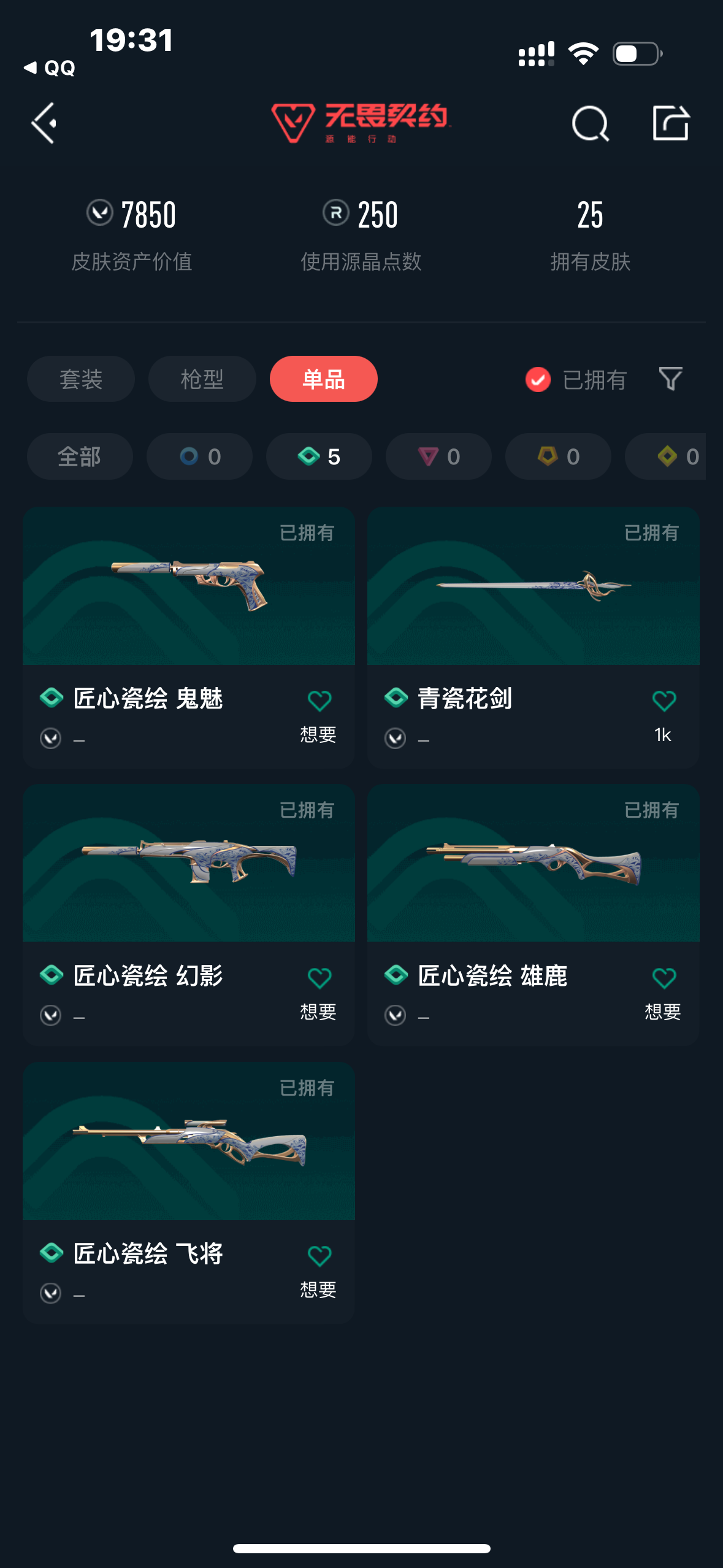Filter by orange pentagon rarity chip
Viewport: 723px width, 1568px height.
[x=558, y=456]
